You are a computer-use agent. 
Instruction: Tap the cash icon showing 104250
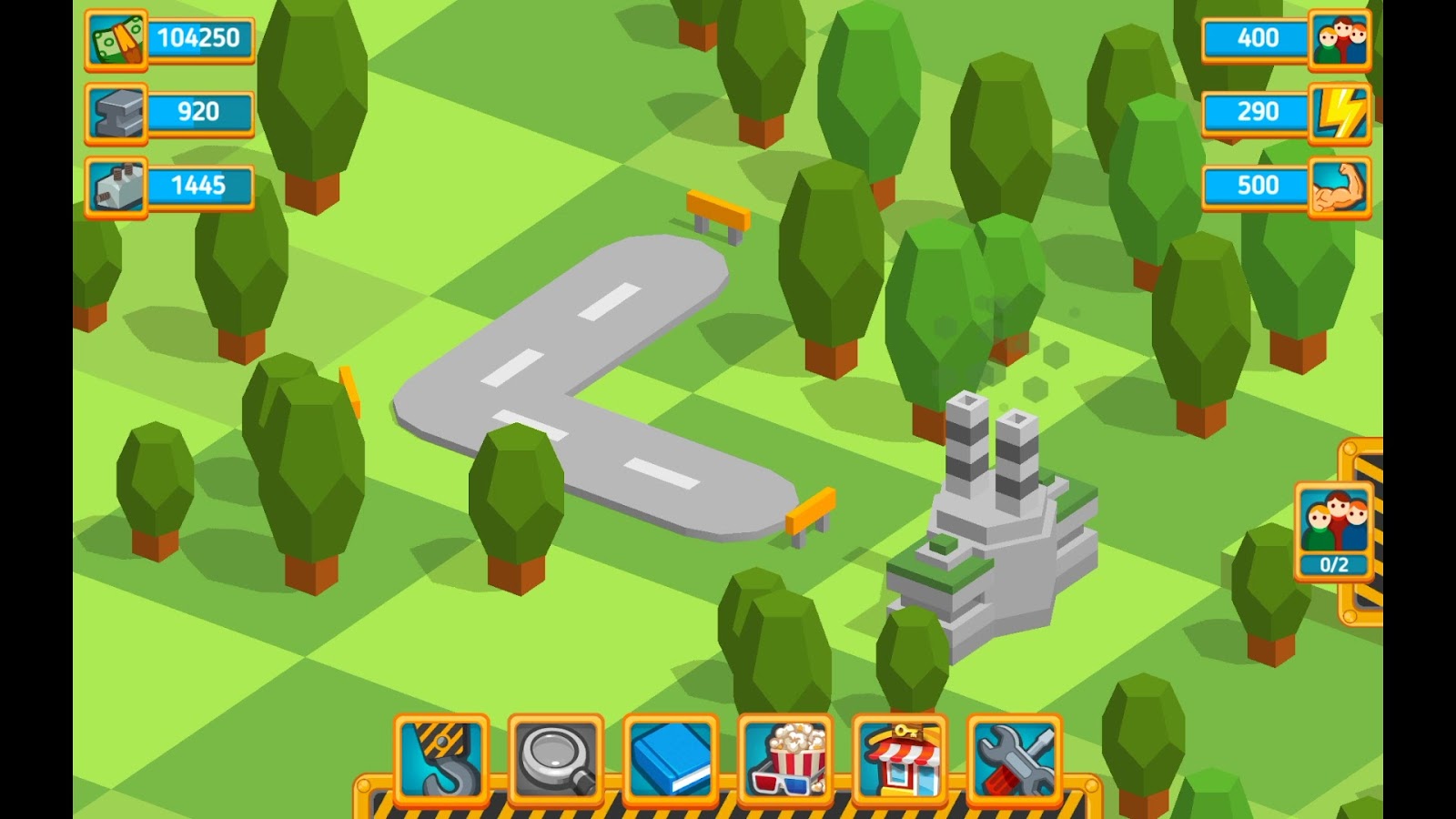point(116,40)
